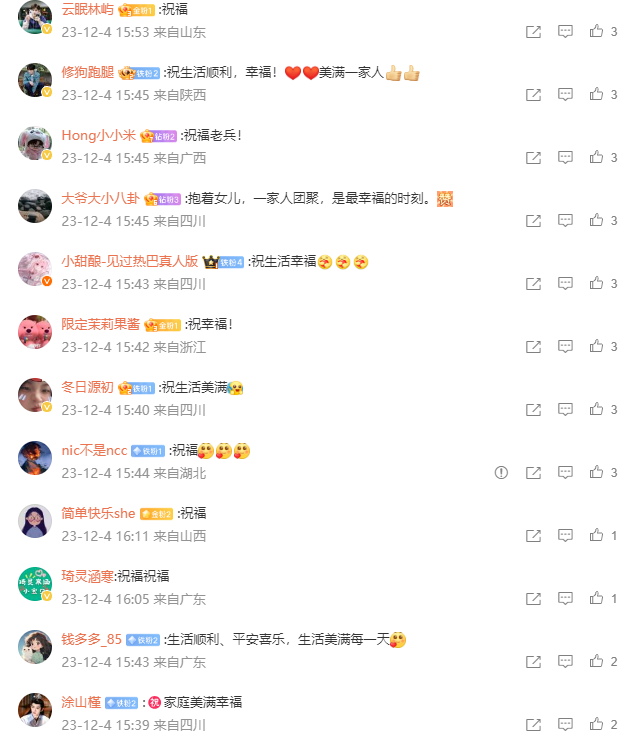Share 云眠林屿's comment

[534, 32]
